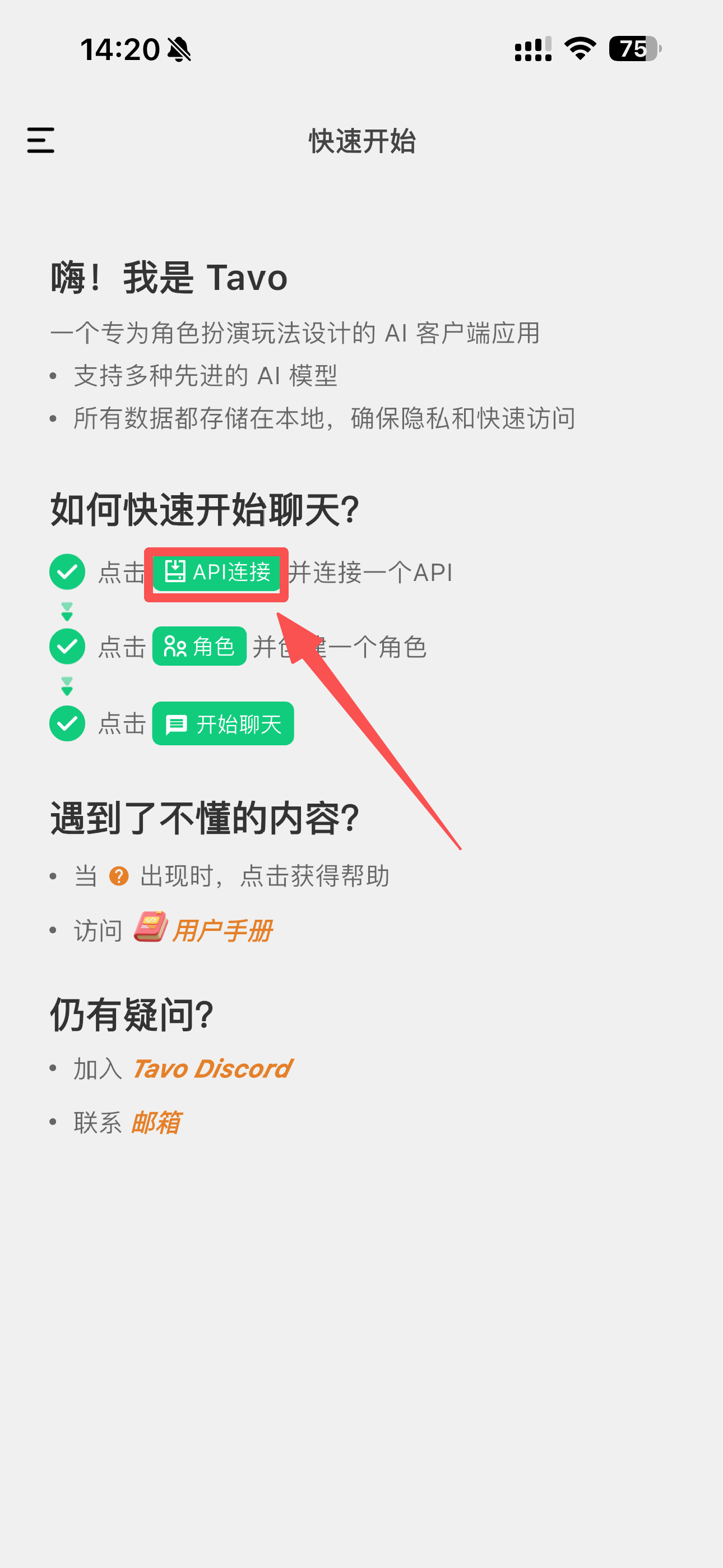Click the 邮箱 contact link

pyautogui.click(x=156, y=1122)
